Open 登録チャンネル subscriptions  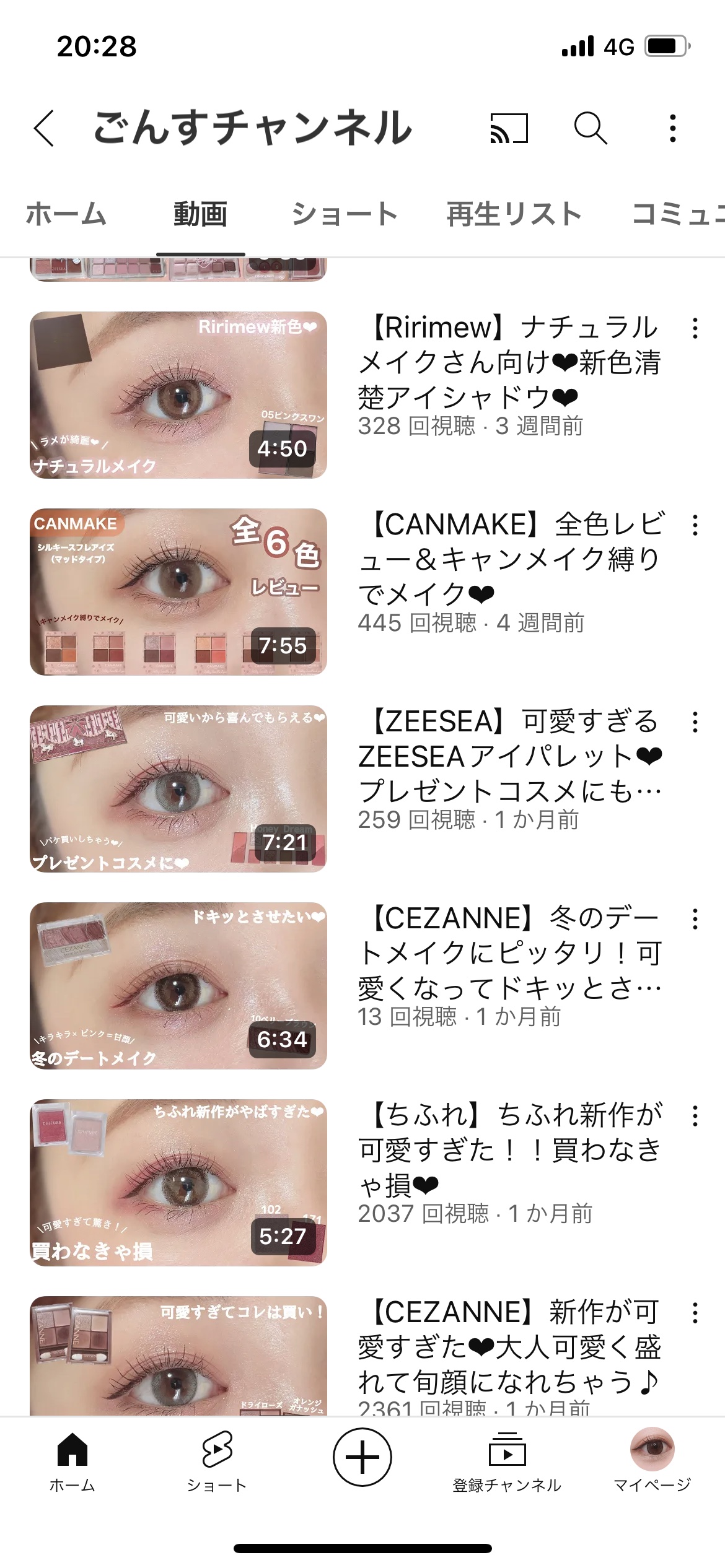point(507,1461)
